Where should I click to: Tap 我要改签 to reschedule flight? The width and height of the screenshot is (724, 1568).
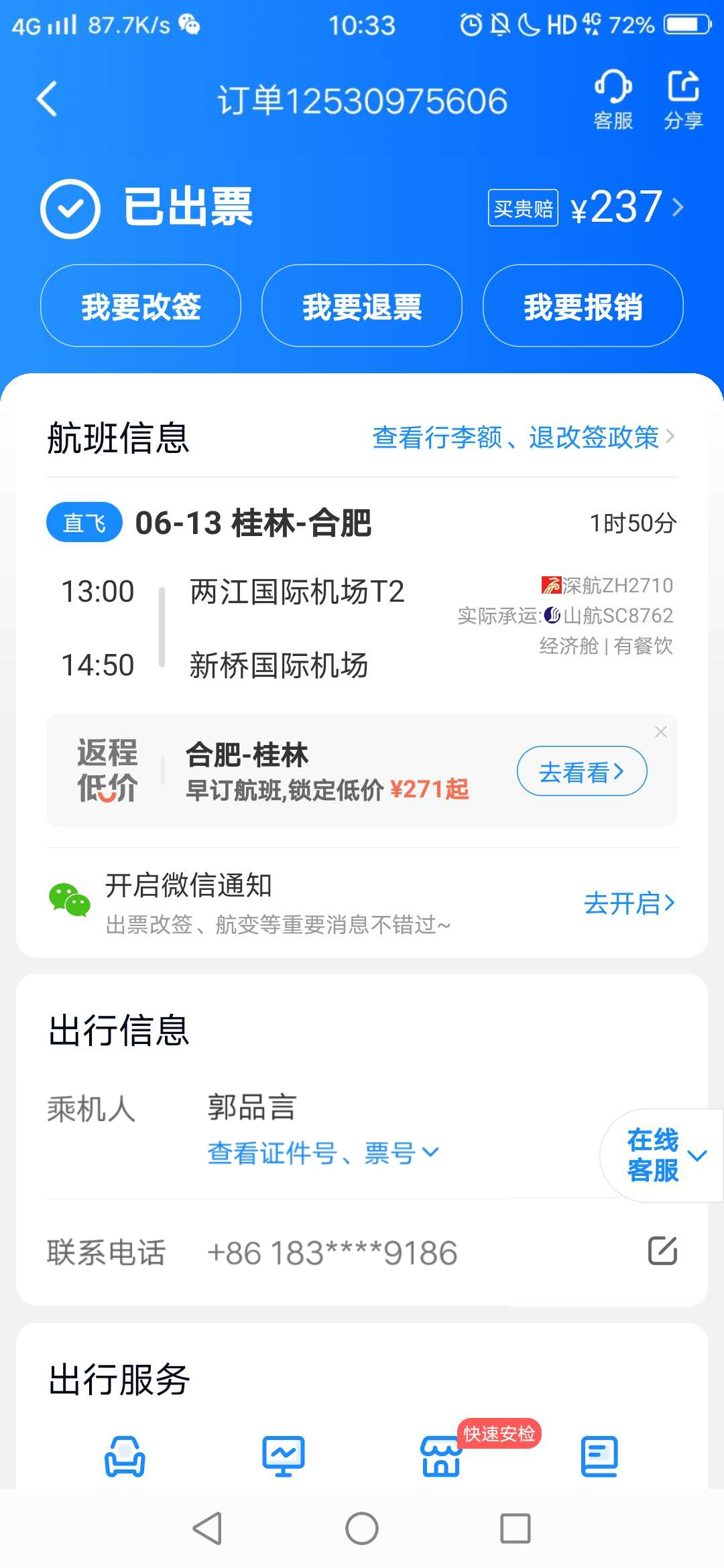click(141, 306)
